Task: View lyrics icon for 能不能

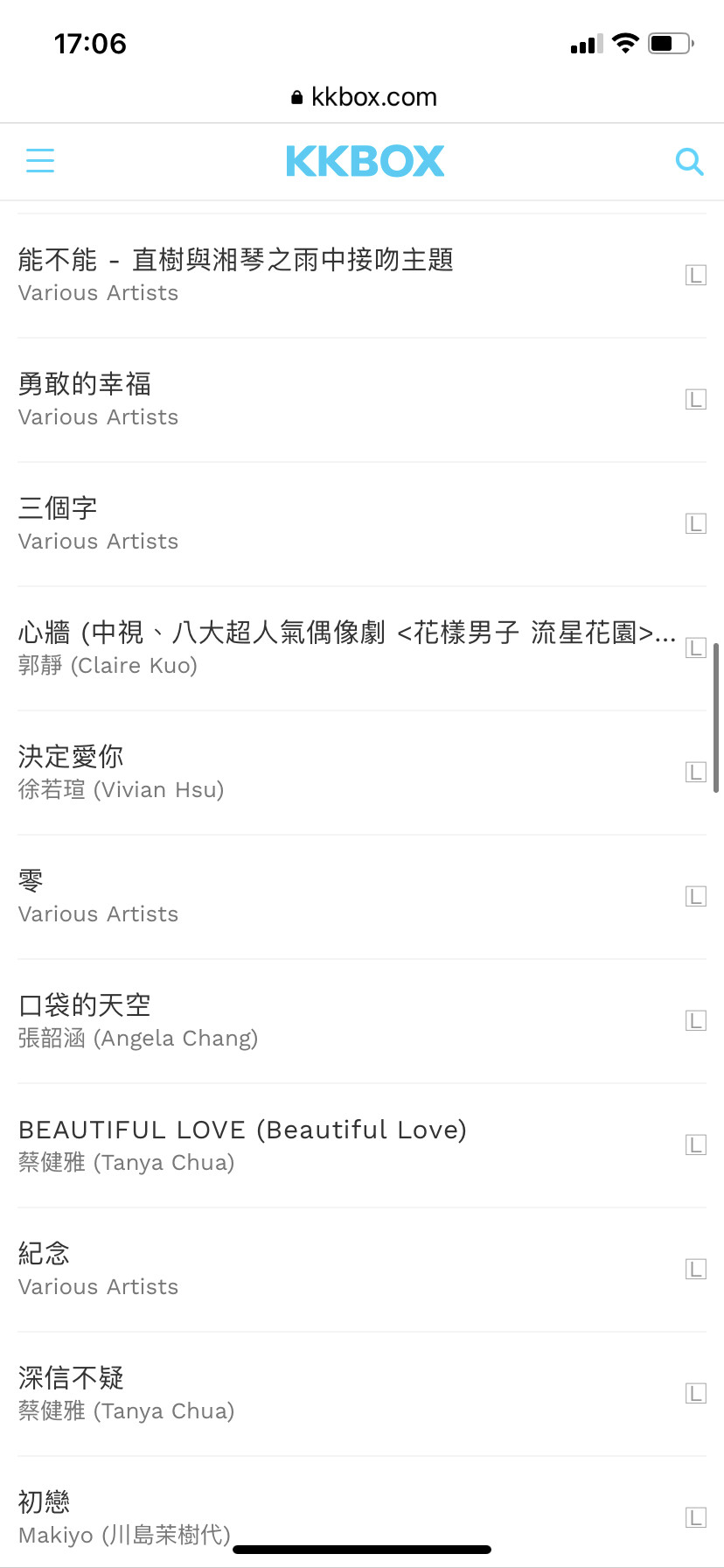Action: [695, 276]
